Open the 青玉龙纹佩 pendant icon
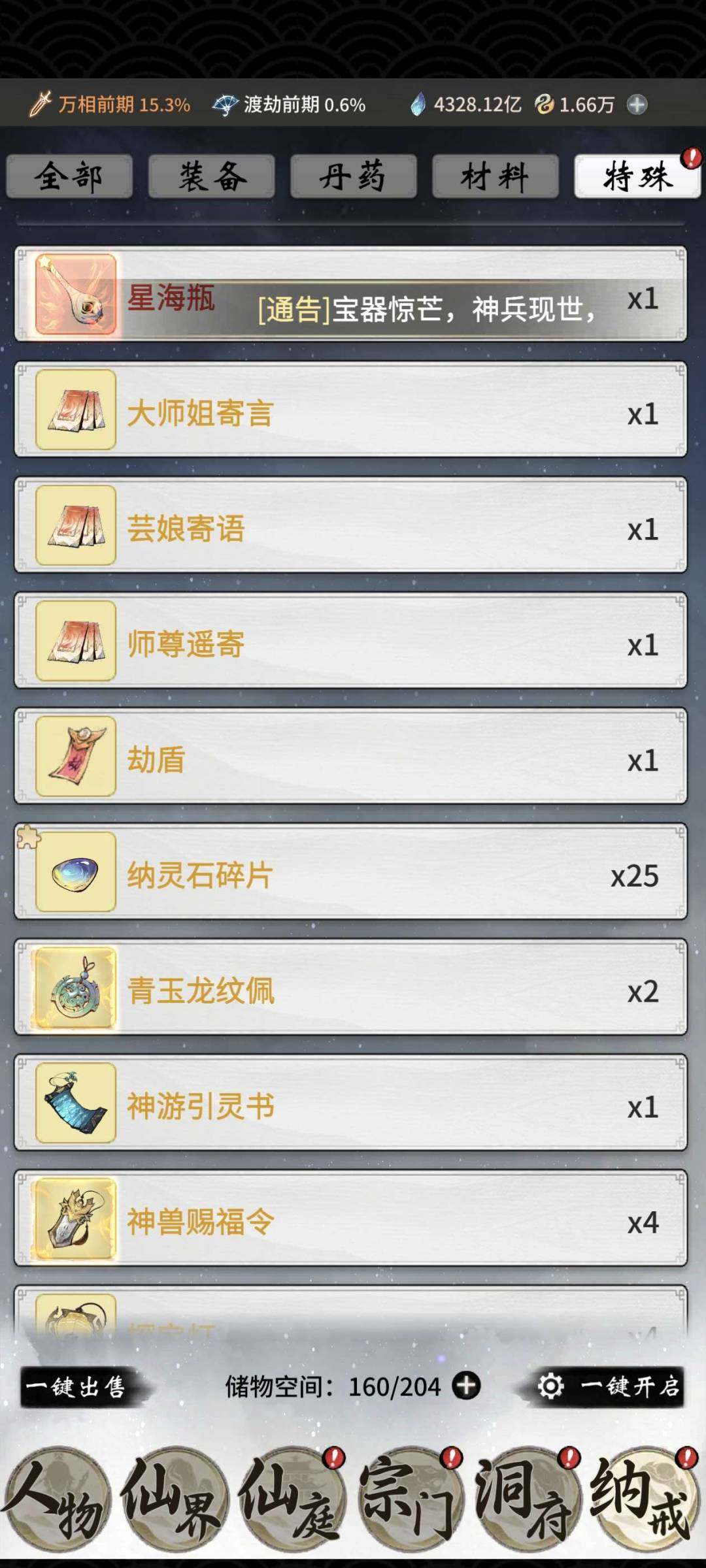This screenshot has height=1568, width=706. coord(74,988)
